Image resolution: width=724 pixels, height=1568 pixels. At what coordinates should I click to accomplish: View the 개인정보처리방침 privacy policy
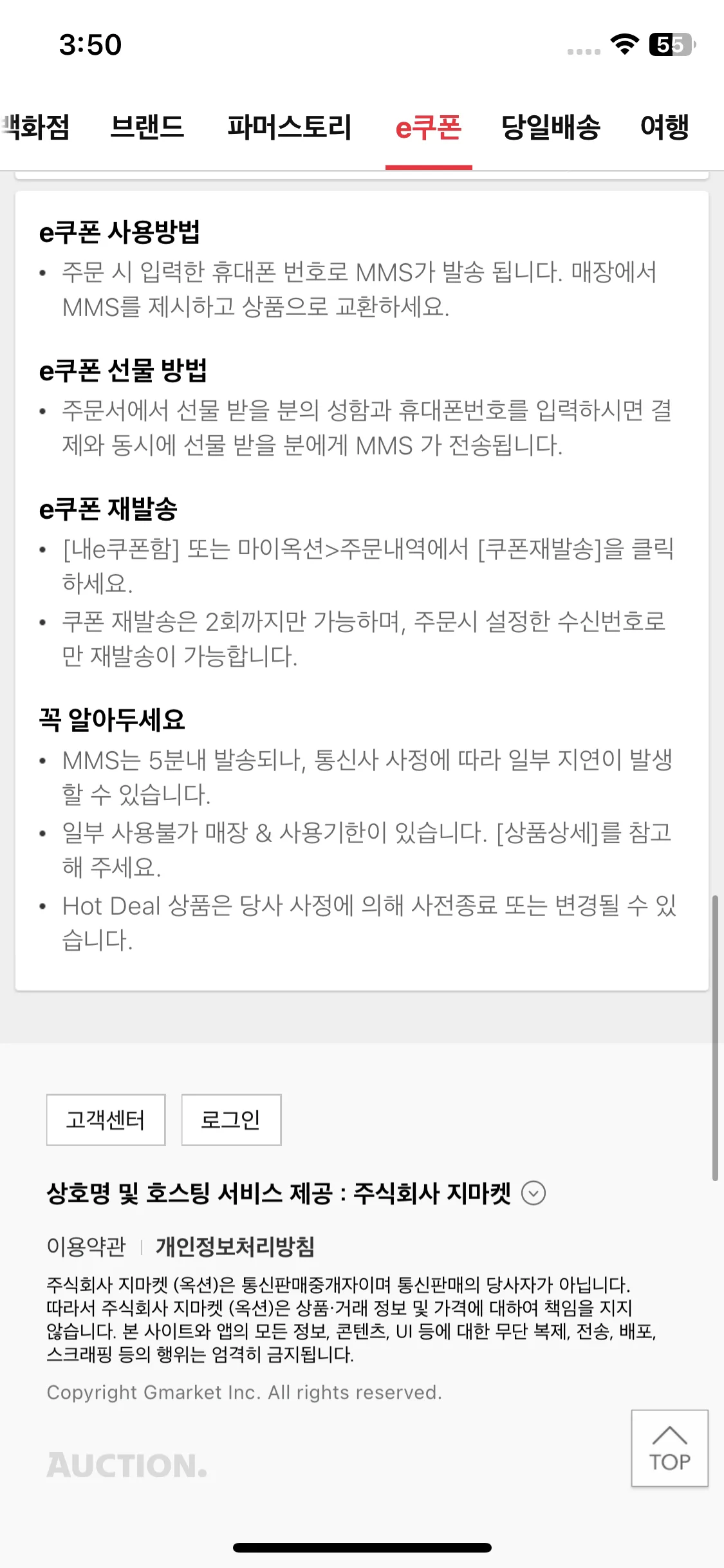235,1247
